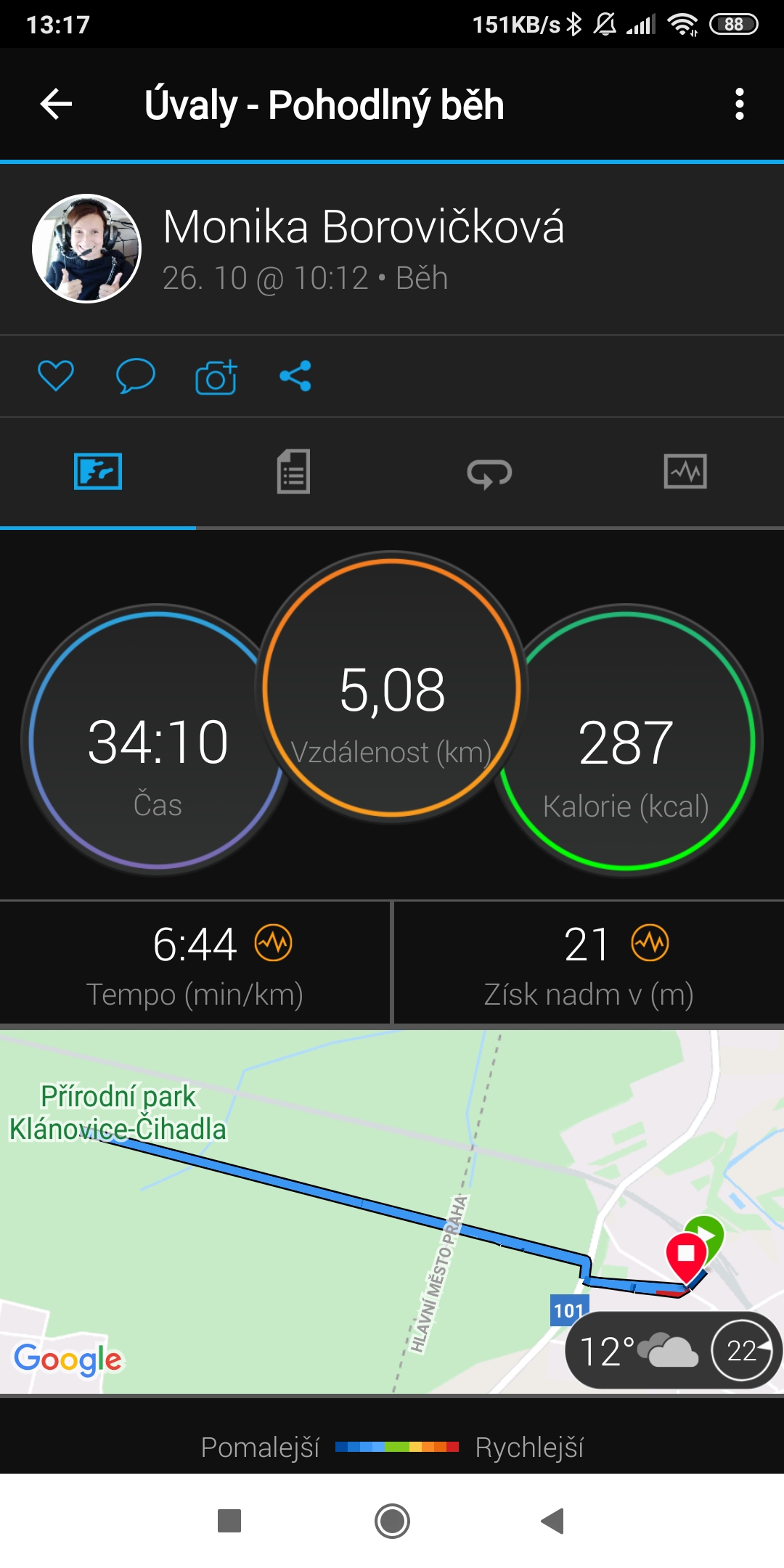Switch to the laps tab
This screenshot has width=784, height=1568.
(490, 472)
